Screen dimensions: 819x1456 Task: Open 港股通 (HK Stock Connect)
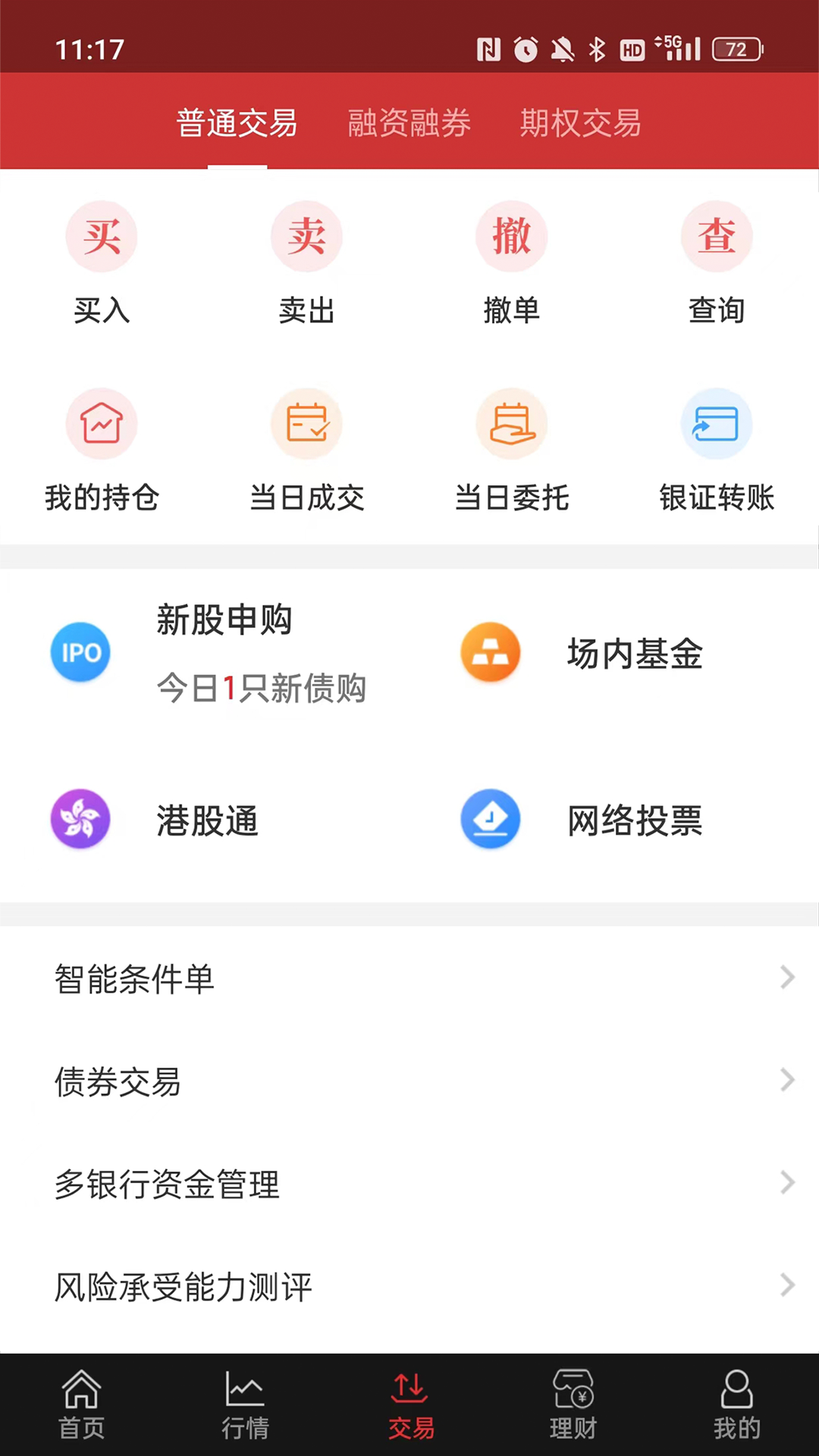[x=80, y=819]
